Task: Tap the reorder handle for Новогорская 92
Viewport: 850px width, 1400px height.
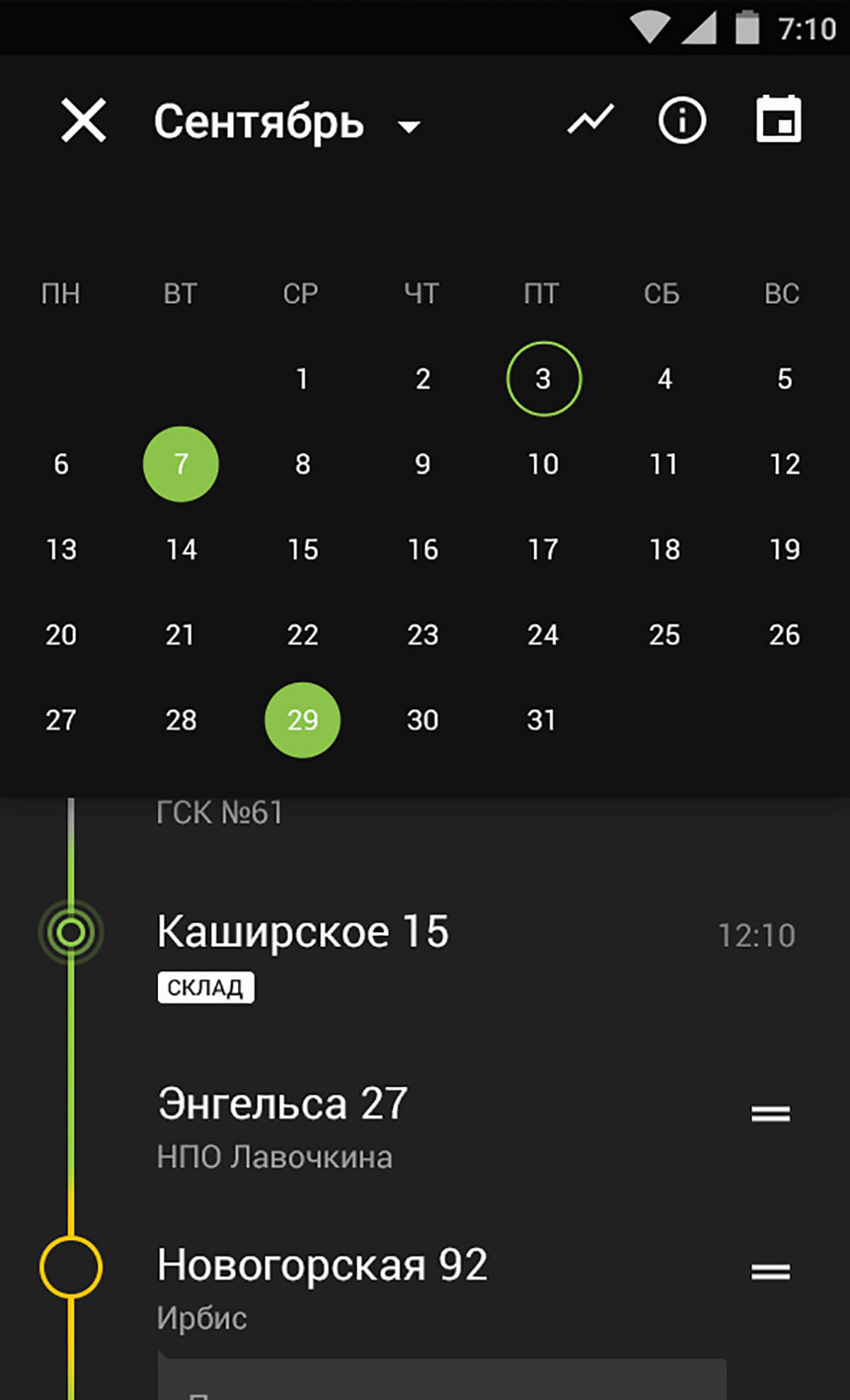Action: point(771,1272)
